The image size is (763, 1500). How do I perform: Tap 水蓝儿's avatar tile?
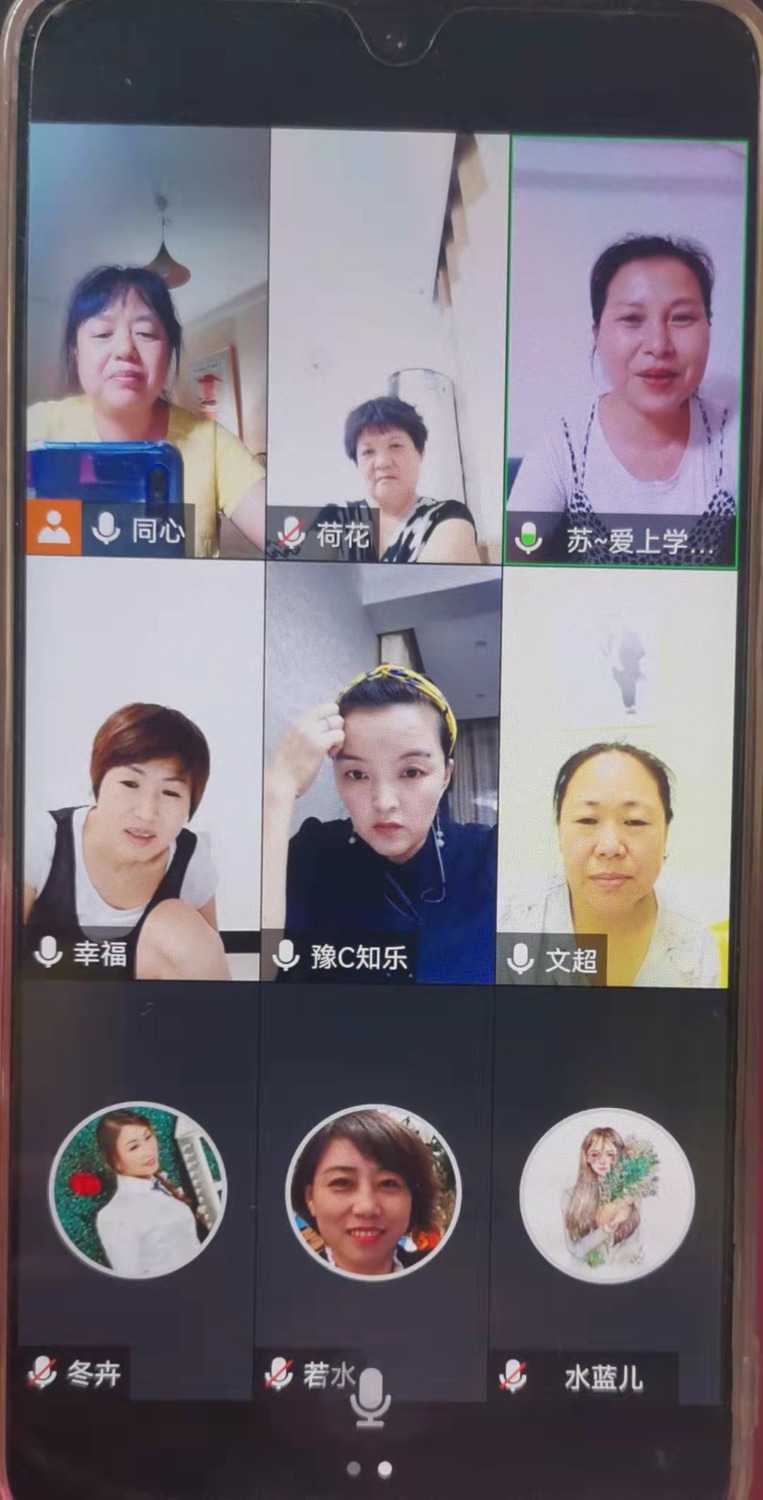(607, 1195)
